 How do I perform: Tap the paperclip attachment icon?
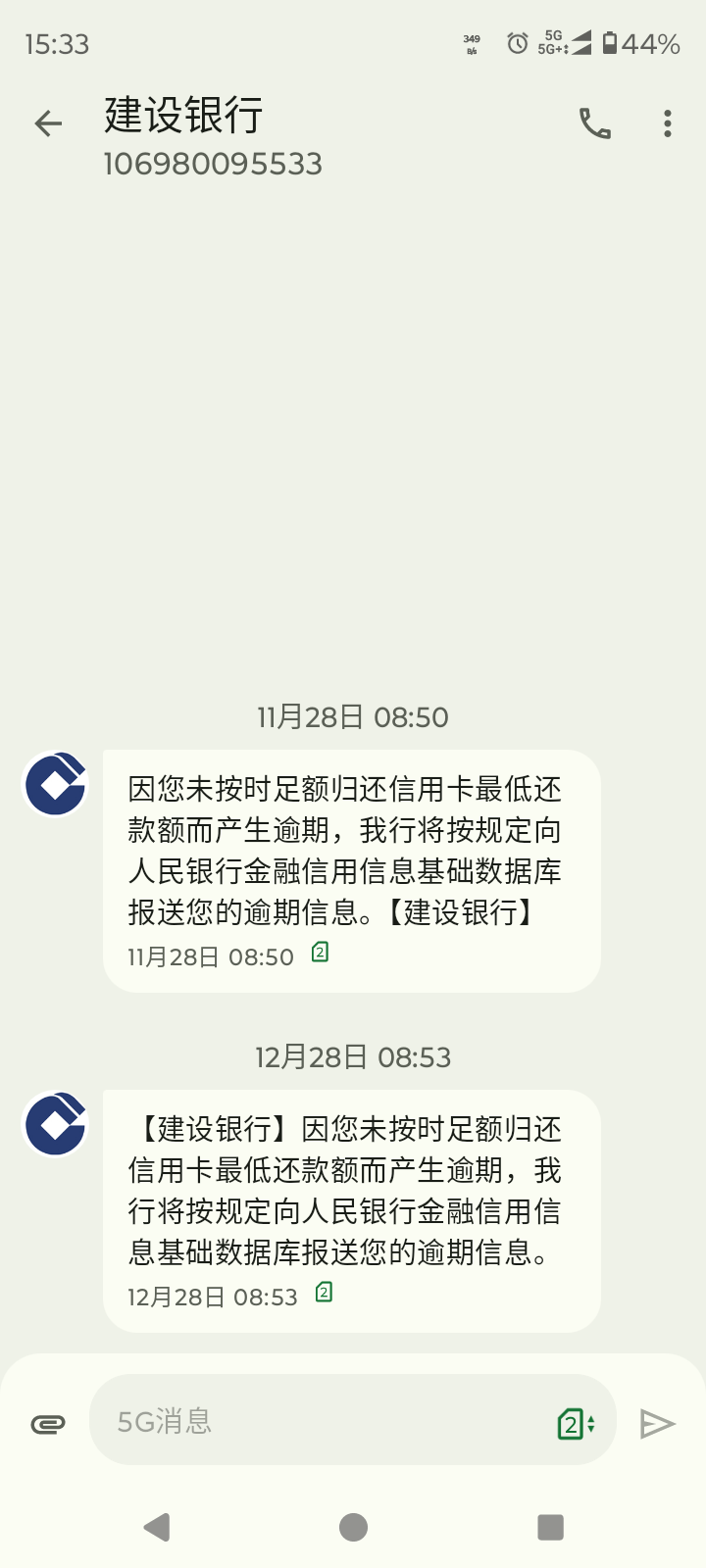click(x=48, y=1424)
